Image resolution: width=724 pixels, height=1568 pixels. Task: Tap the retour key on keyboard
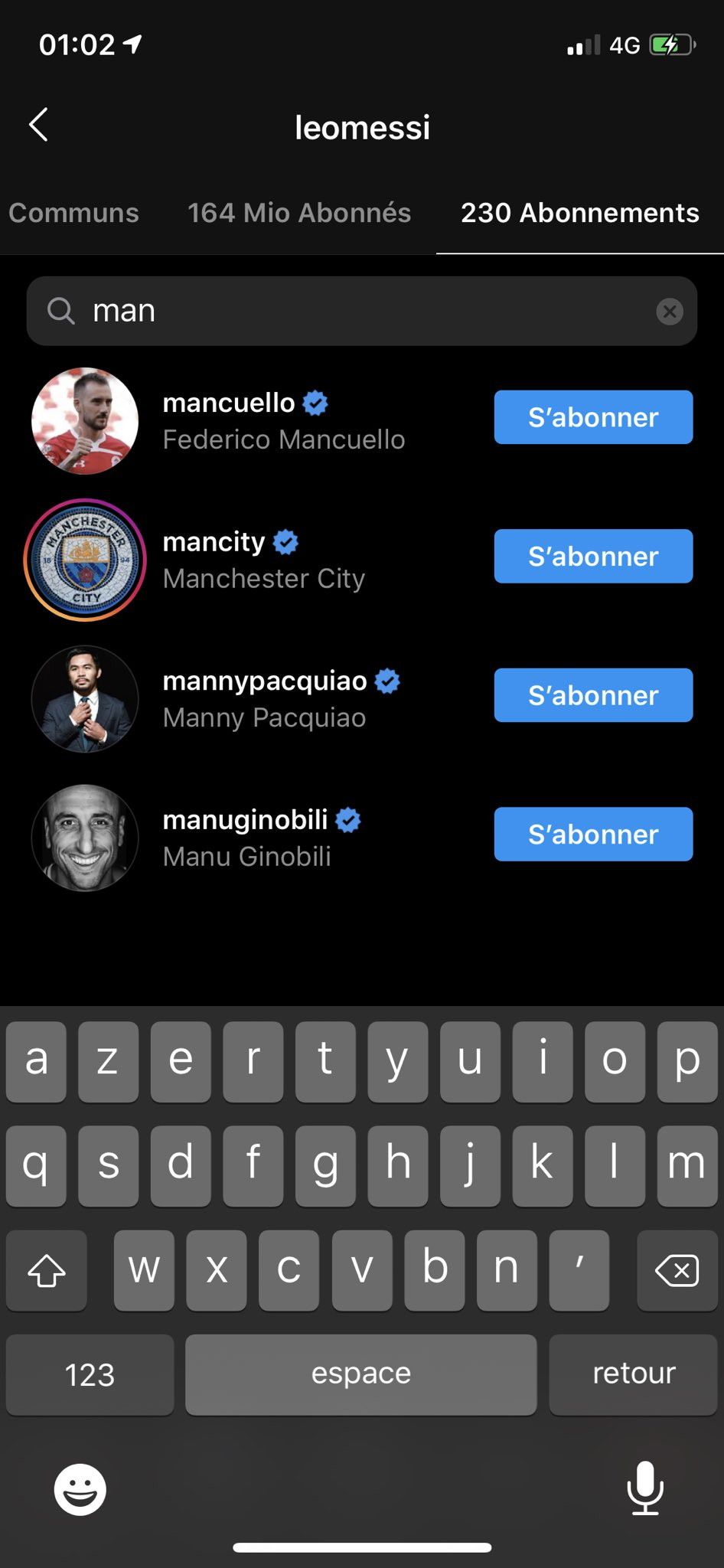633,1374
